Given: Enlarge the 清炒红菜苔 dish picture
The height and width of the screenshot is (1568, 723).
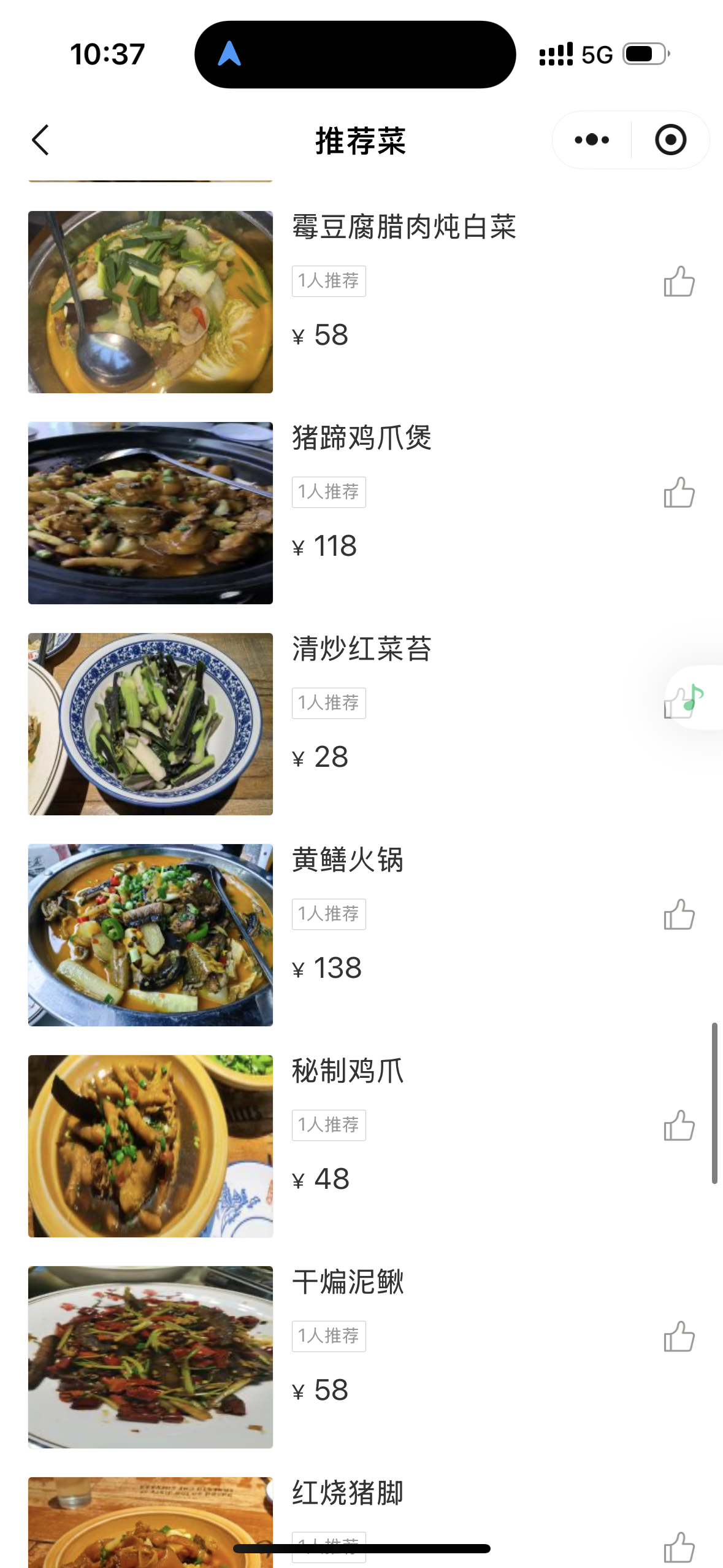Looking at the screenshot, I should point(150,724).
